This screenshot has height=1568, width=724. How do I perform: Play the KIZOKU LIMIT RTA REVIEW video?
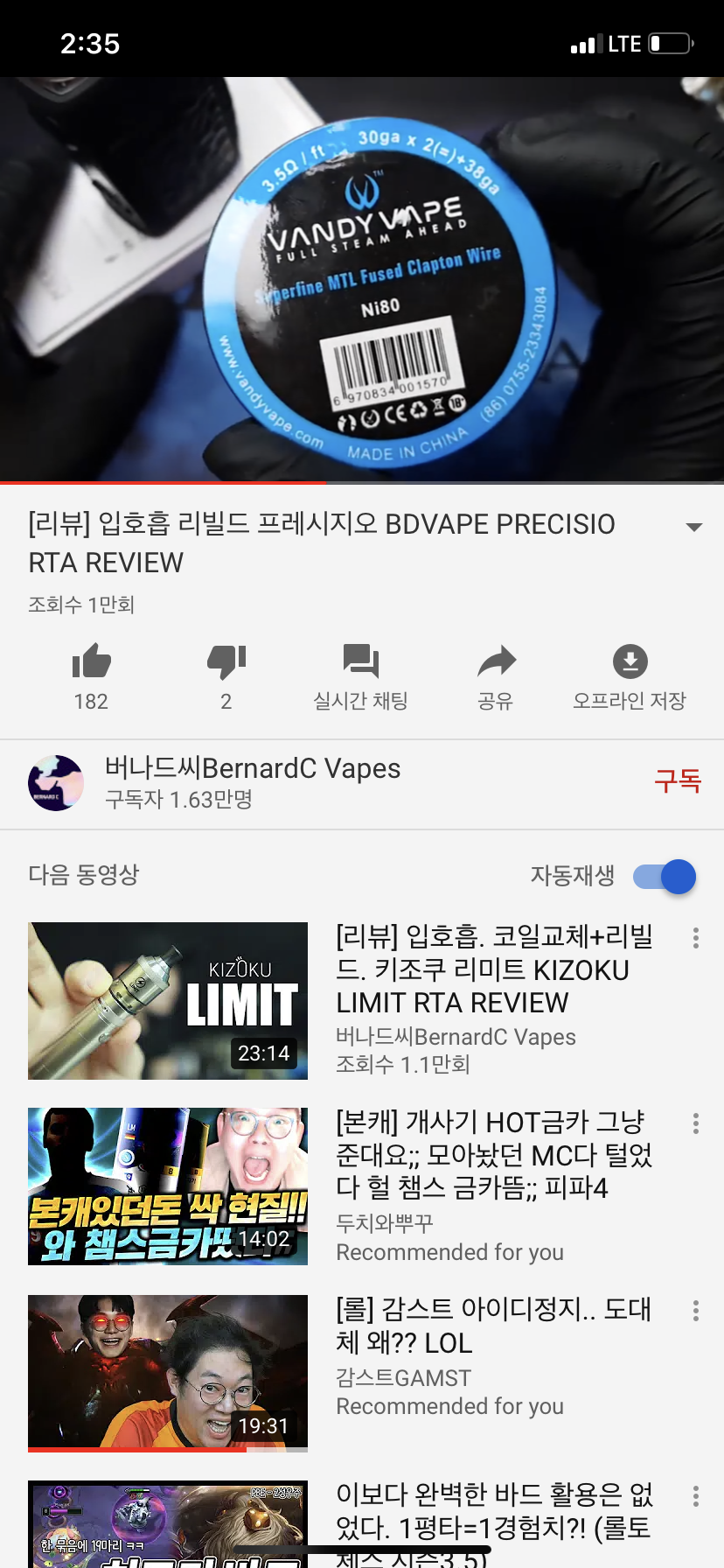(168, 1000)
